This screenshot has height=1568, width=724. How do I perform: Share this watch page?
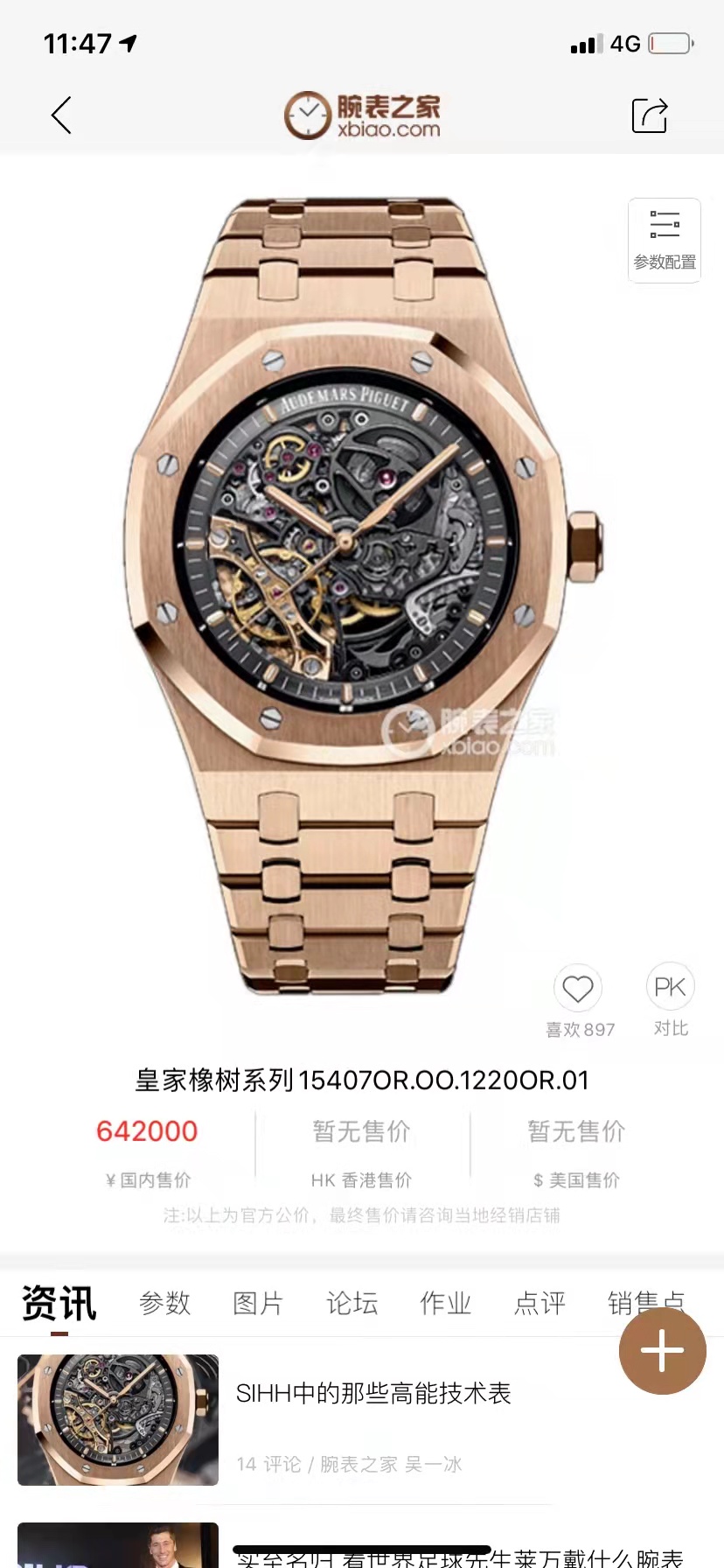[x=650, y=115]
